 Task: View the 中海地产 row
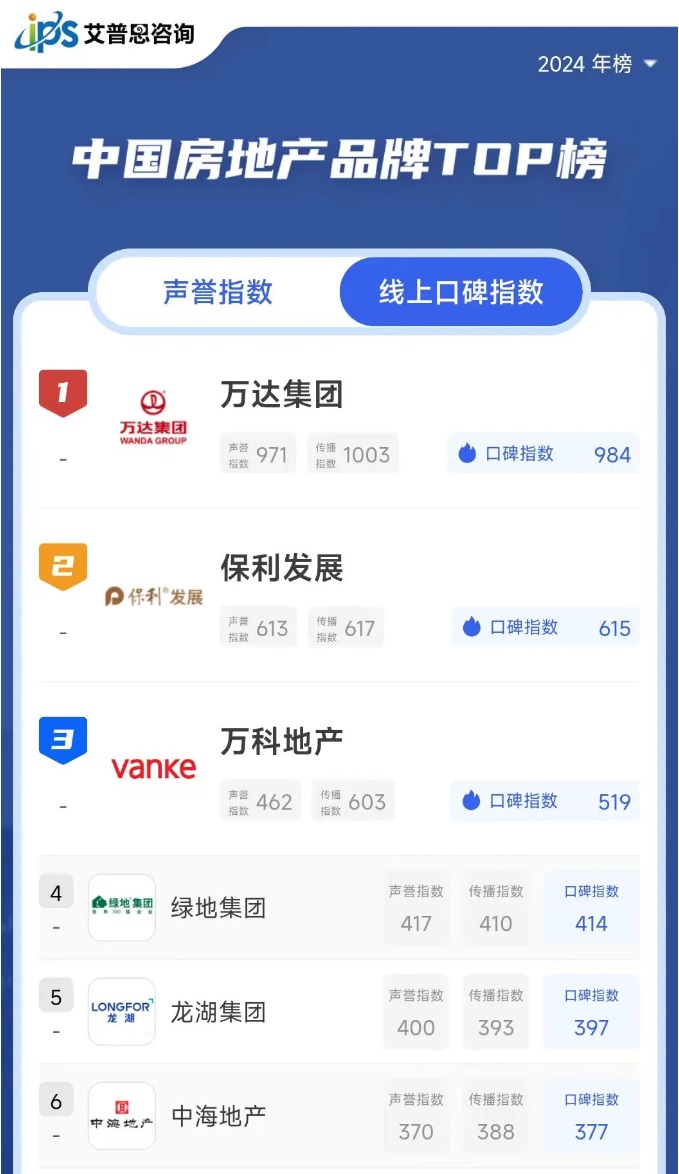tap(218, 1116)
